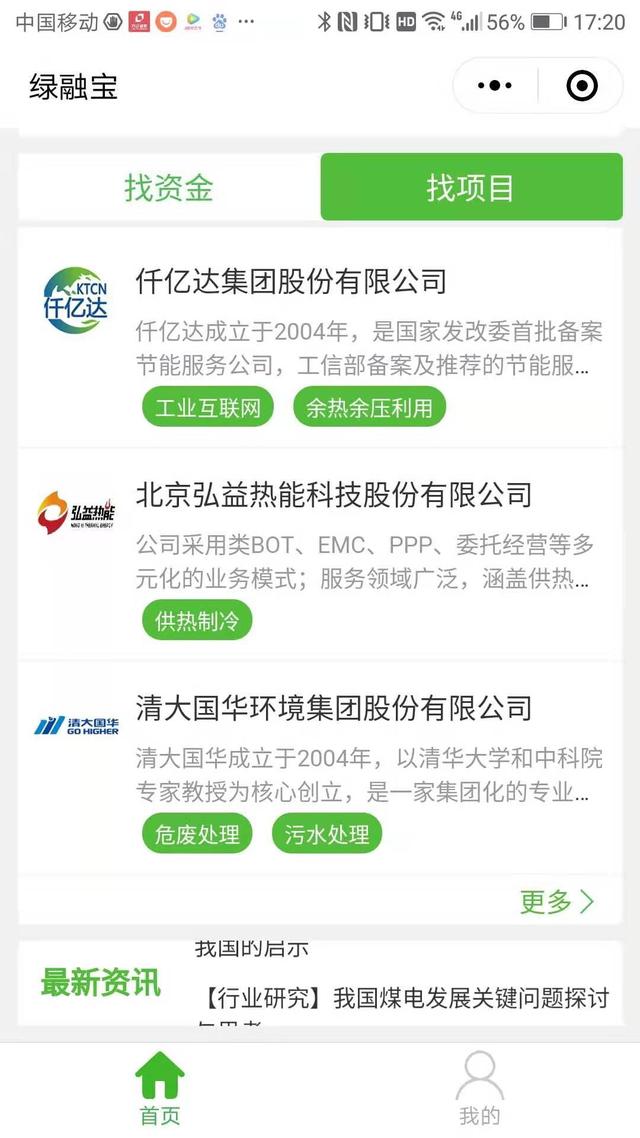Switch to the 我的 profile tab
The height and width of the screenshot is (1138, 640).
click(480, 1089)
